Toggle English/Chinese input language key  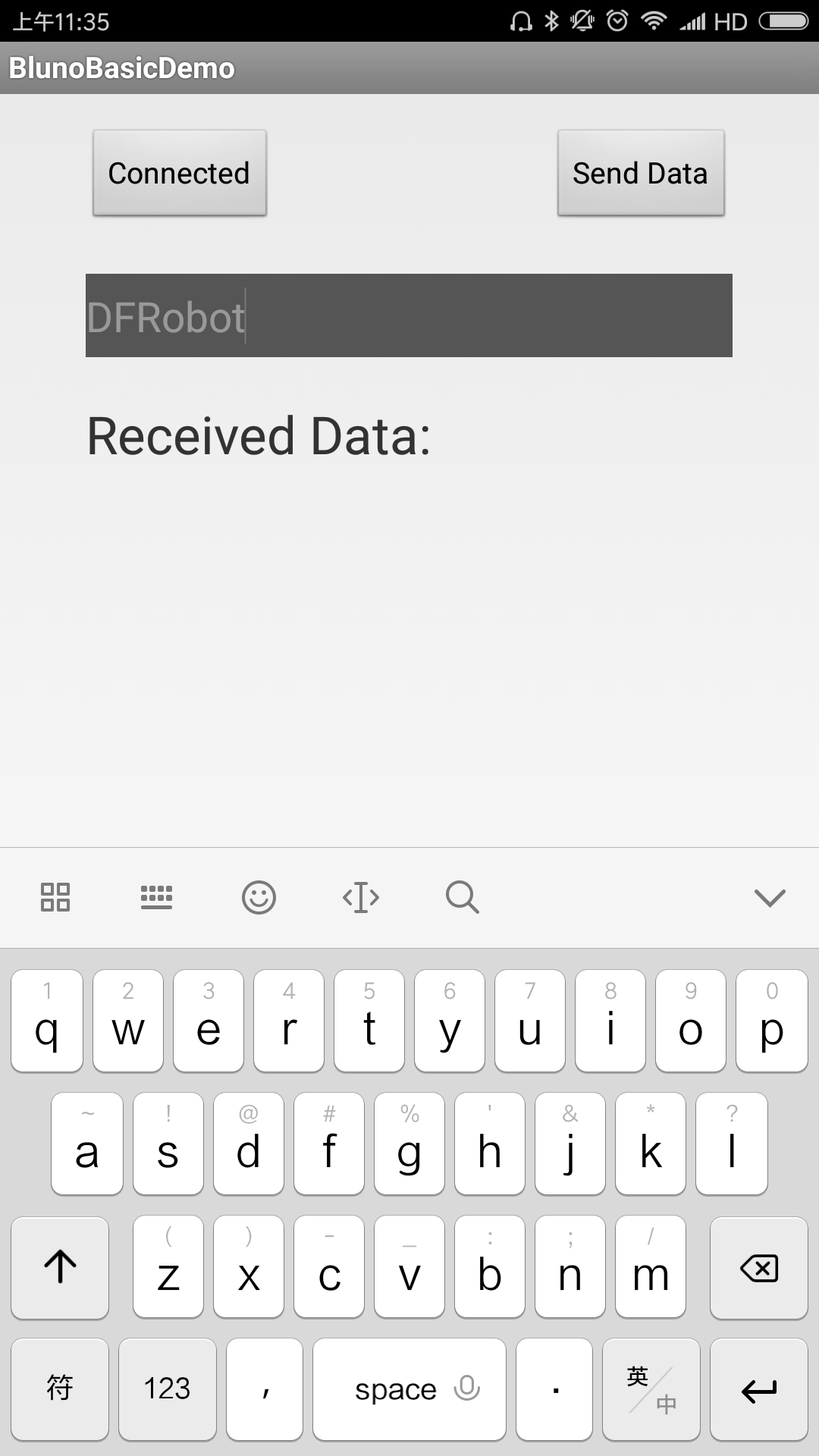(651, 1389)
